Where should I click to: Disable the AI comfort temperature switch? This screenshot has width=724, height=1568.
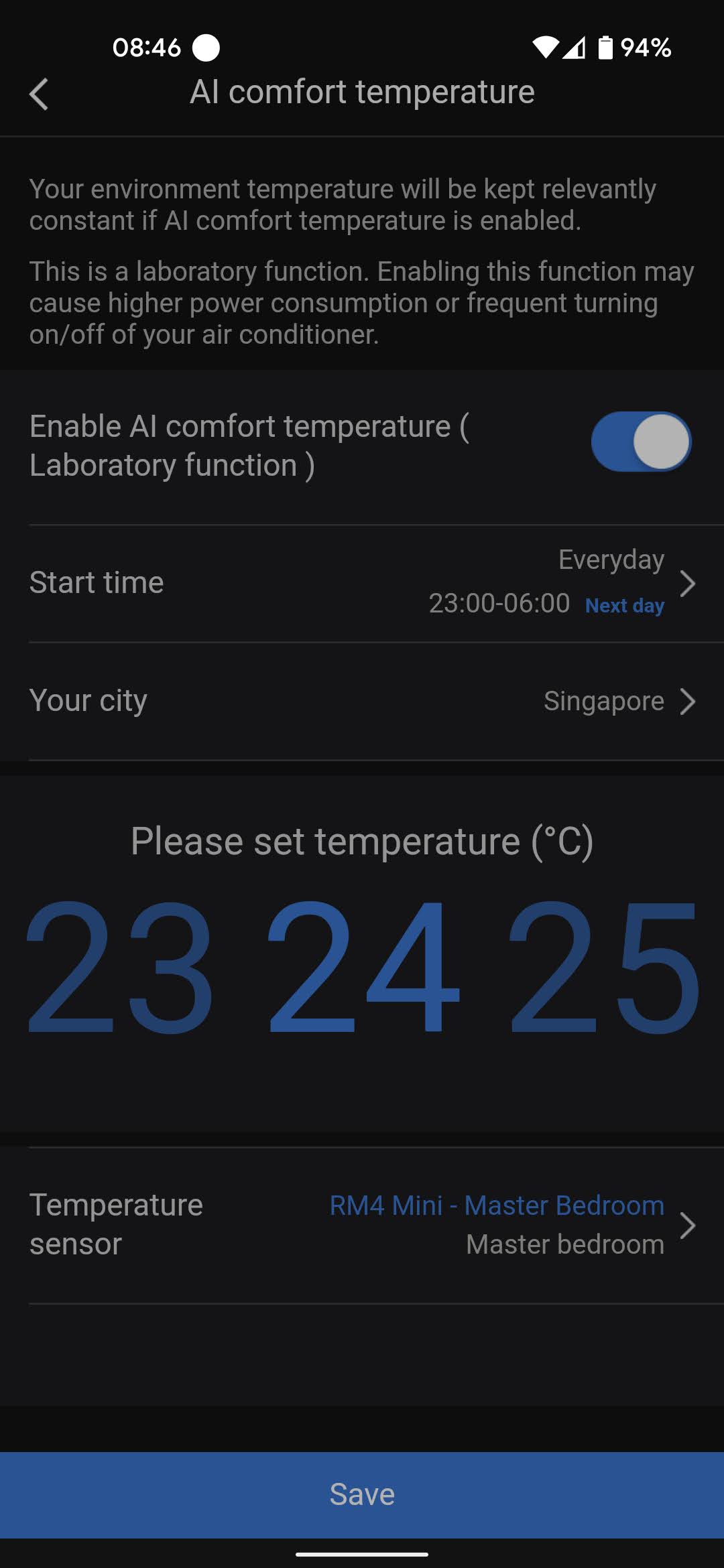(641, 442)
